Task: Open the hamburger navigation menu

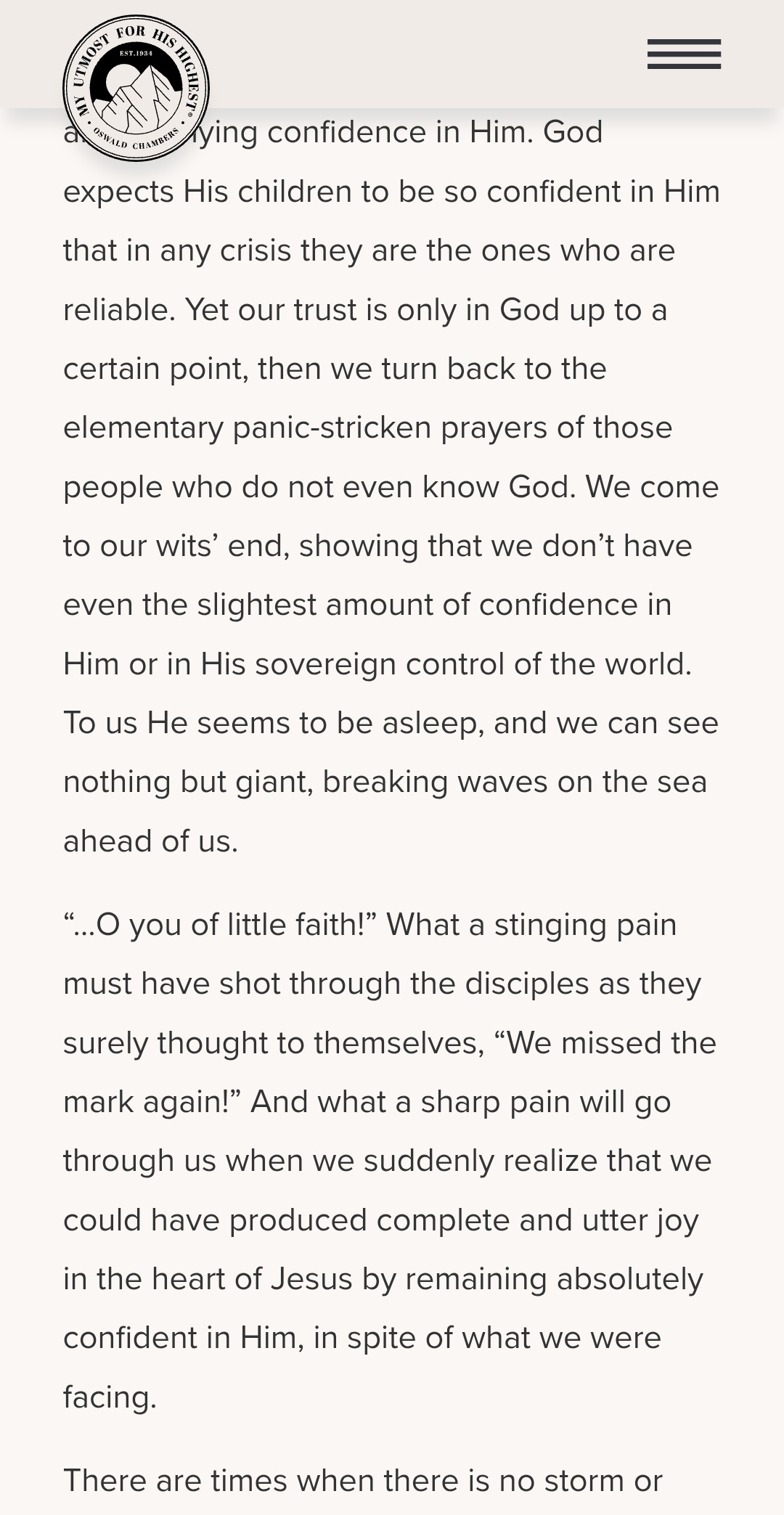Action: (684, 54)
